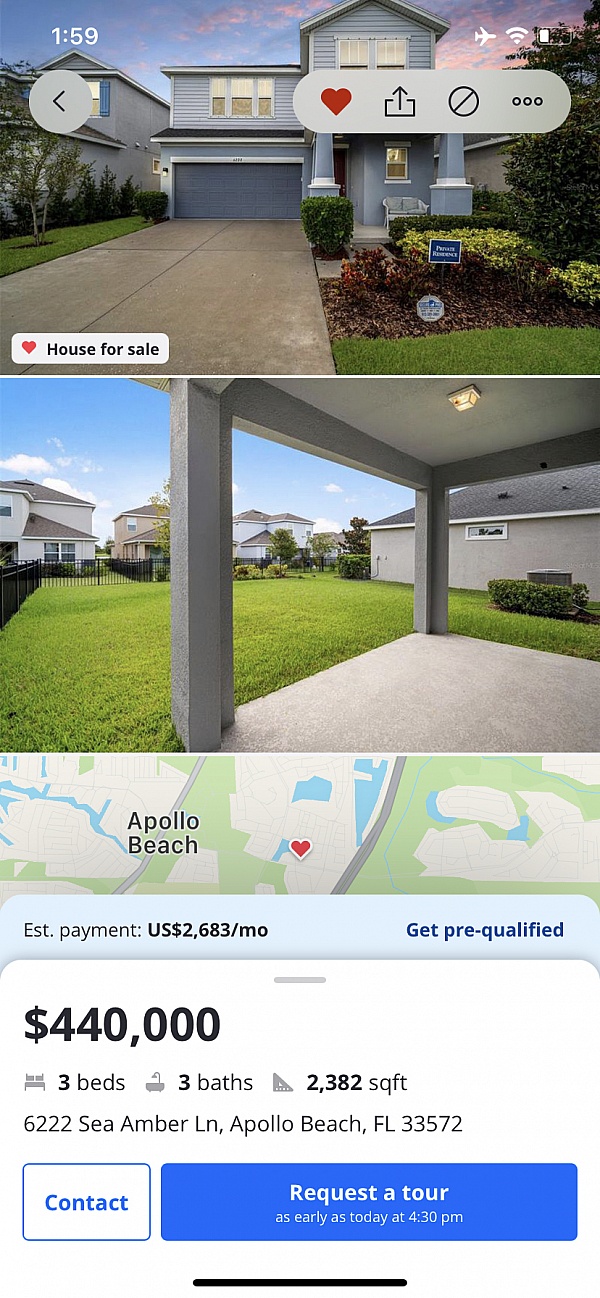
Task: View the covered patio backyard photo
Action: coord(300,565)
